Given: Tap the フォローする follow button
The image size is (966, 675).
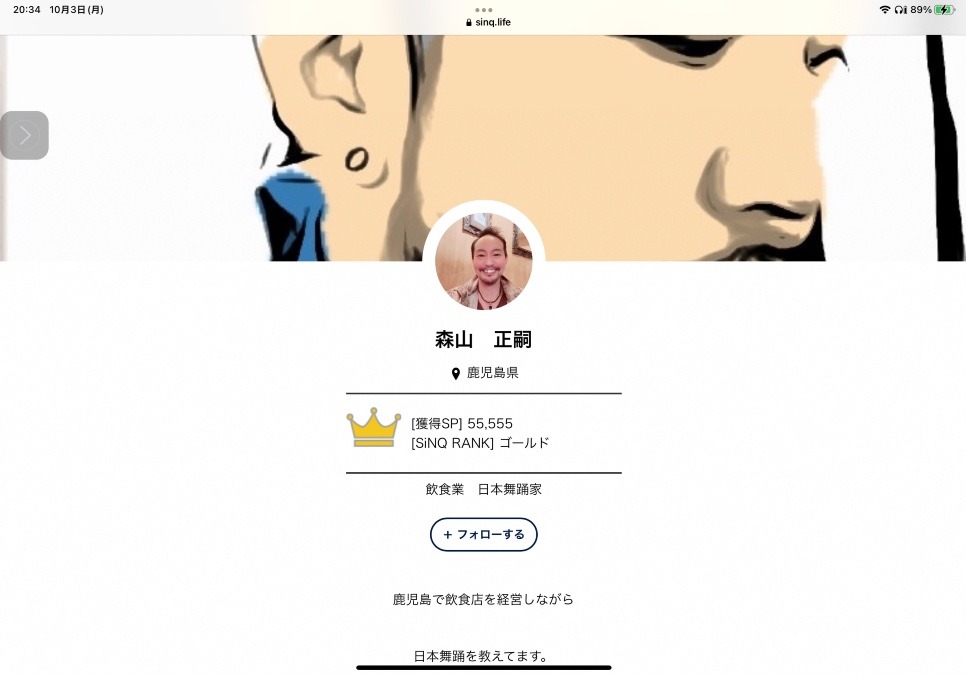Looking at the screenshot, I should [x=483, y=534].
